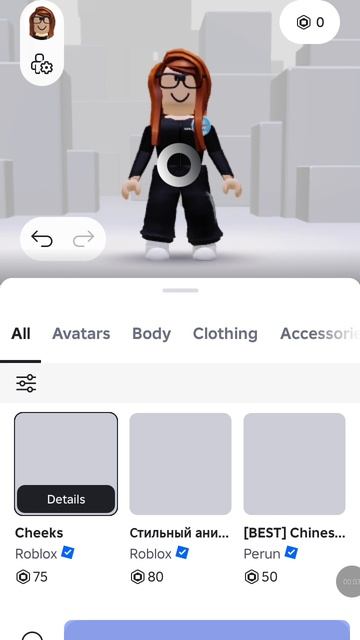The height and width of the screenshot is (640, 360).
Task: Open the filter options icon
Action: (x=26, y=383)
